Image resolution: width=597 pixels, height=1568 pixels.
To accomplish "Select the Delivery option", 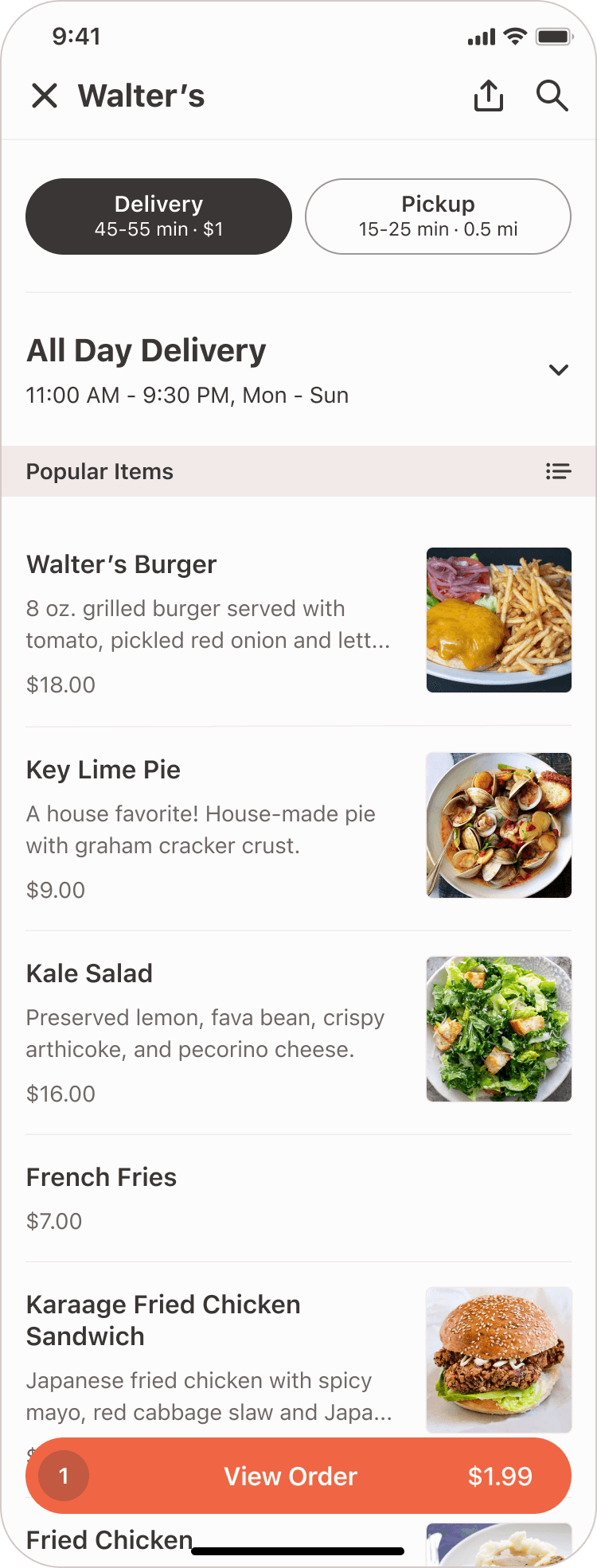I will click(158, 216).
